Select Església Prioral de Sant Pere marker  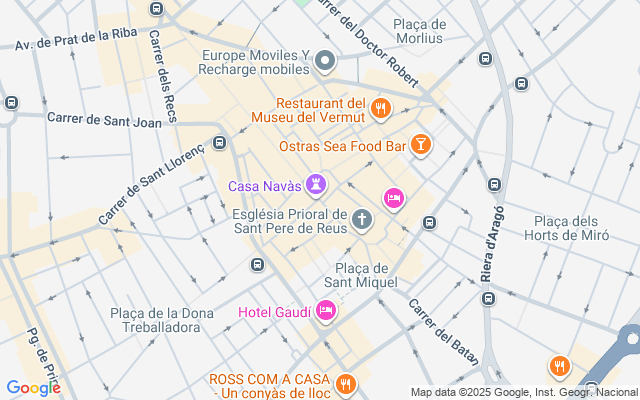pos(361,218)
